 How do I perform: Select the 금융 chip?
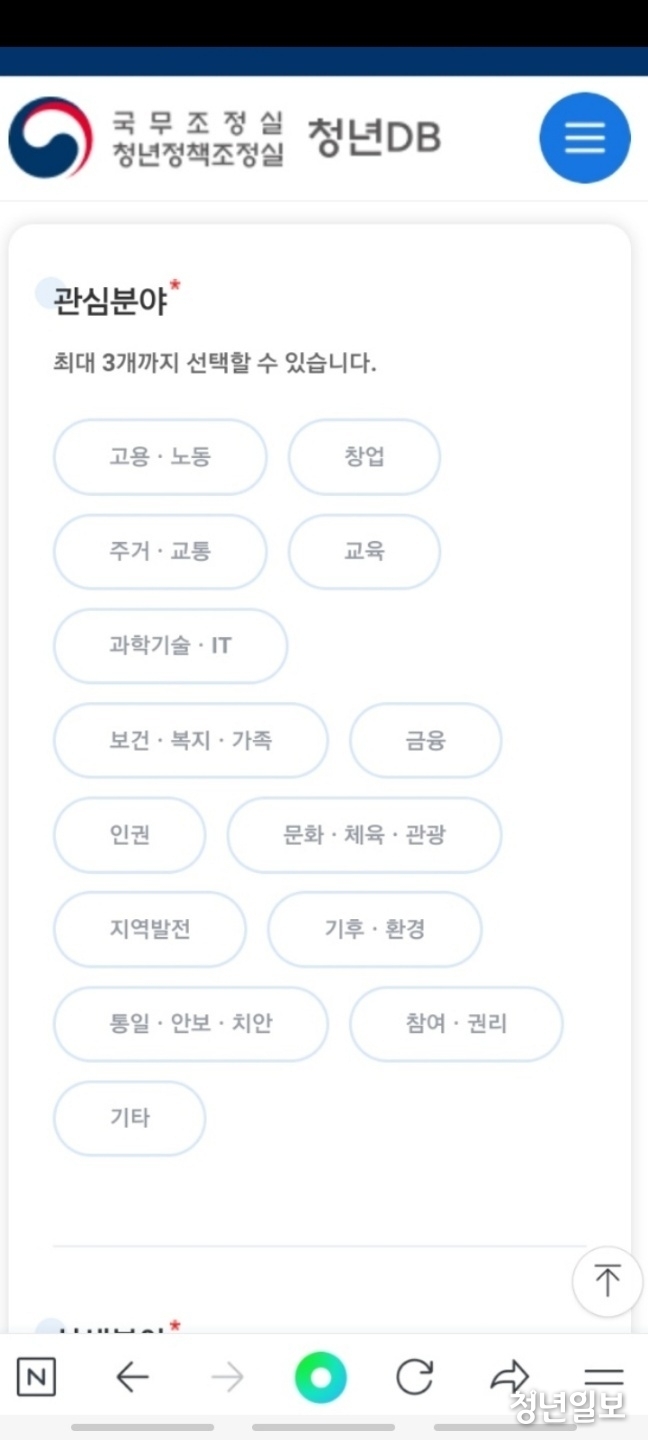(425, 741)
